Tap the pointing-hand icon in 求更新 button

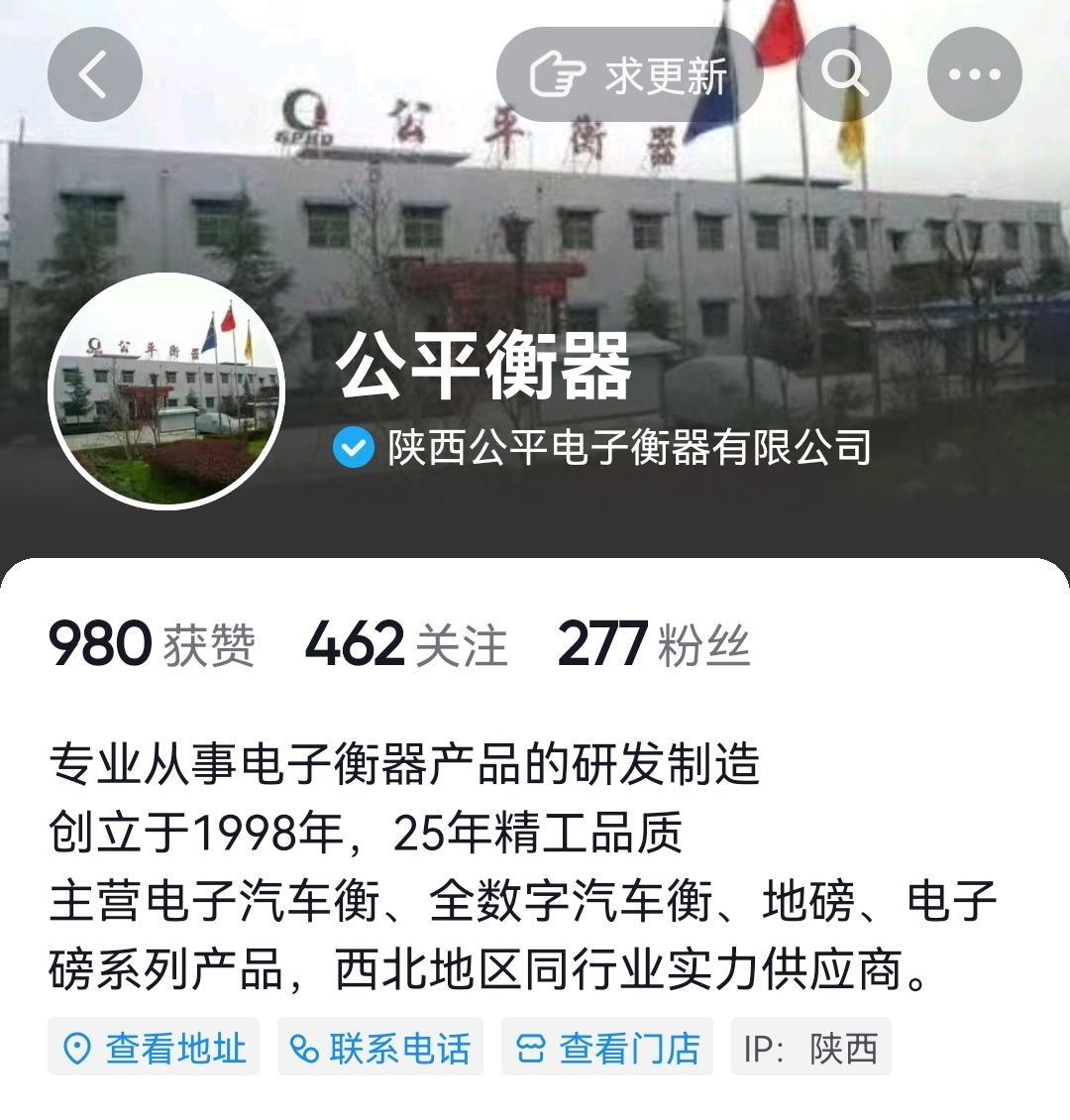pyautogui.click(x=557, y=71)
